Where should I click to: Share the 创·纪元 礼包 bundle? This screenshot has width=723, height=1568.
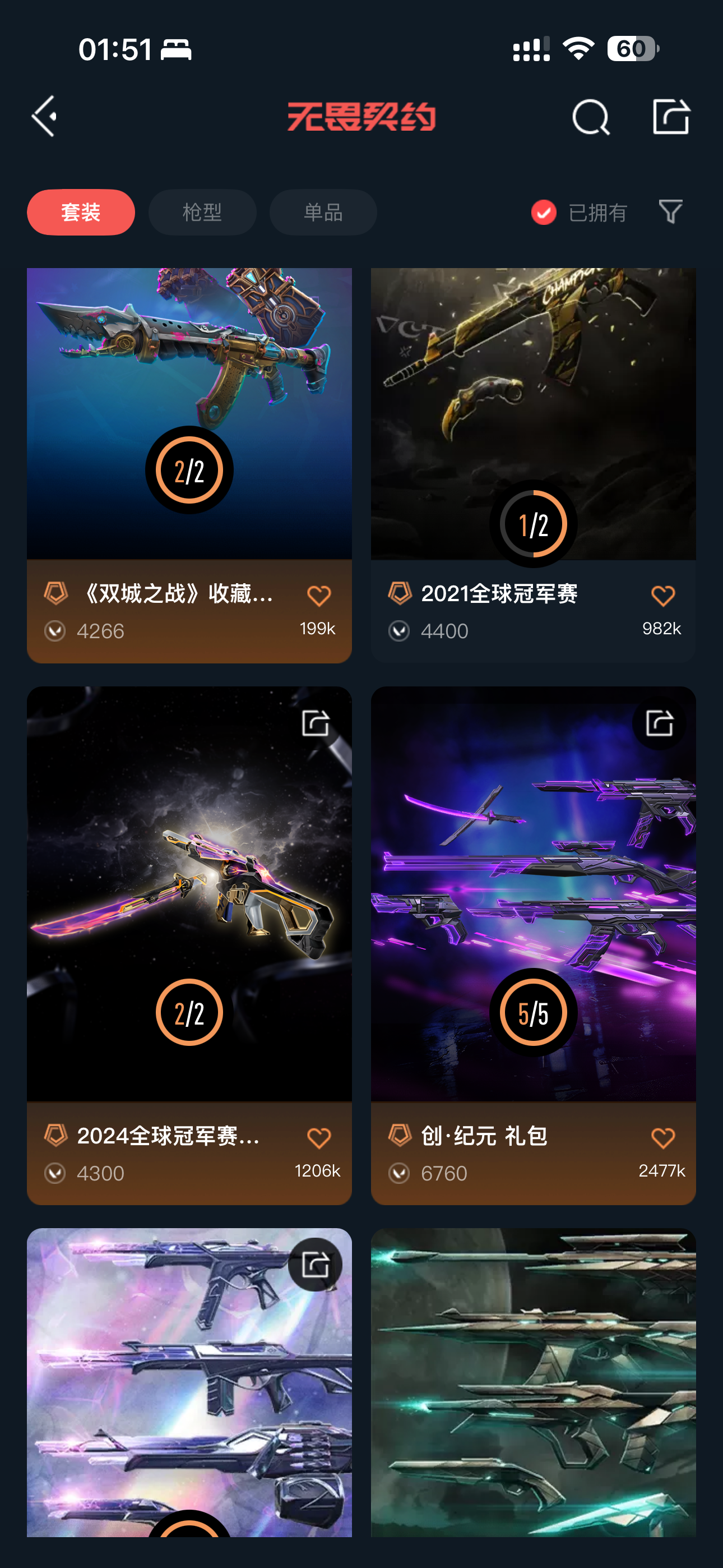(x=659, y=723)
